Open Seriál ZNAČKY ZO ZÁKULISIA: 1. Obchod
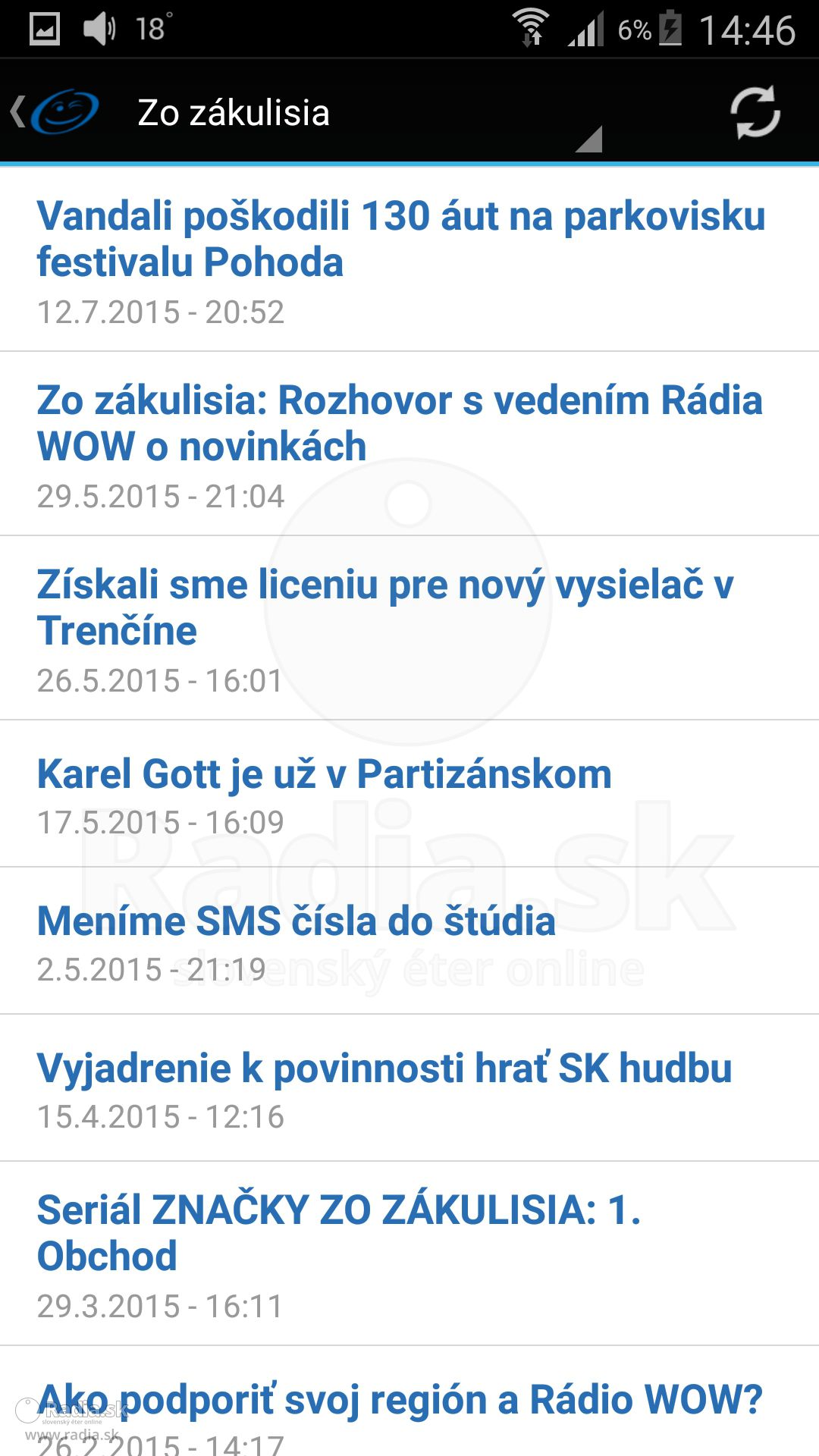Screen dimensions: 819x1456 [409, 1254]
